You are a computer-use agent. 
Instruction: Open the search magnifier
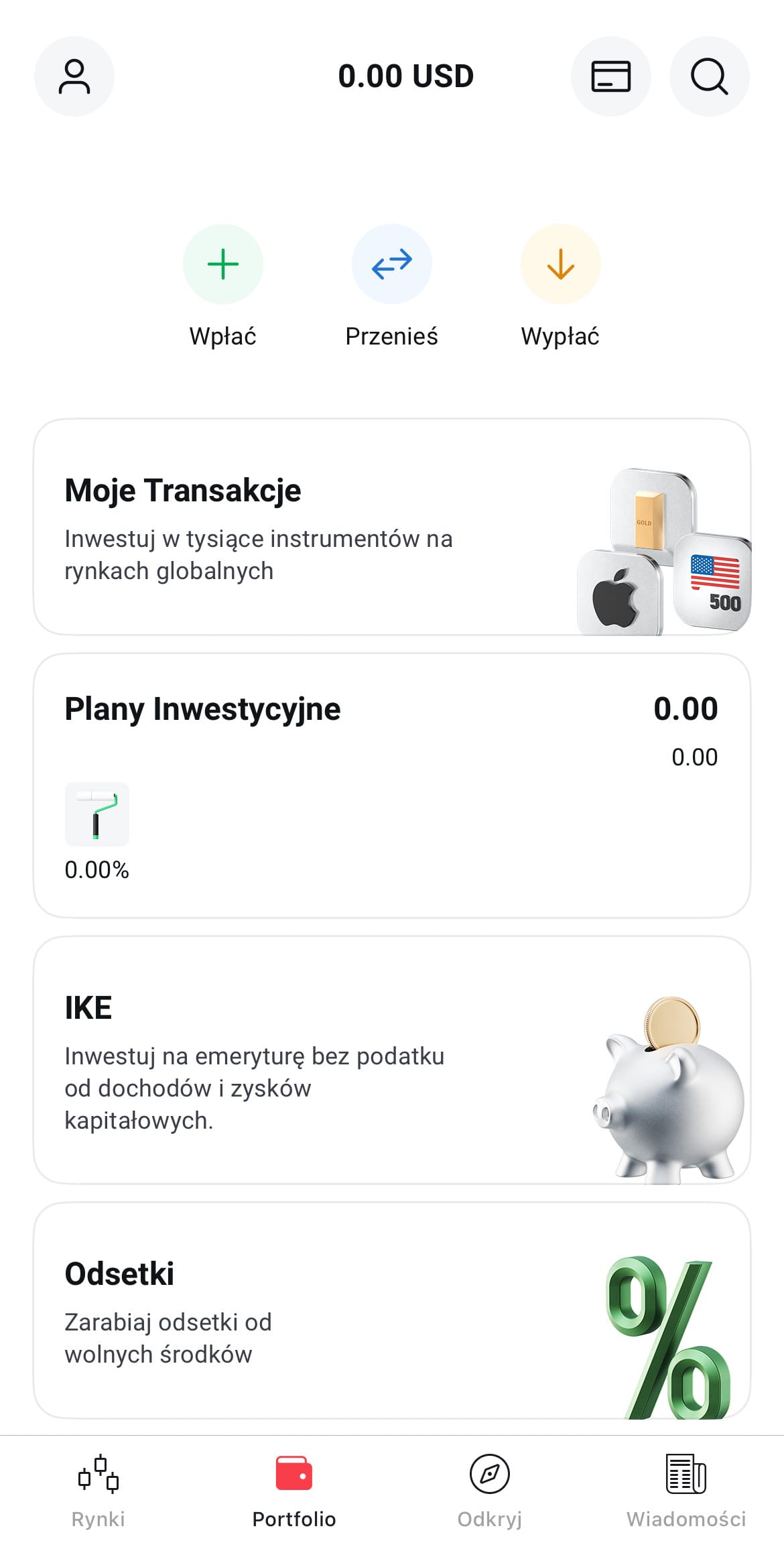tap(709, 76)
